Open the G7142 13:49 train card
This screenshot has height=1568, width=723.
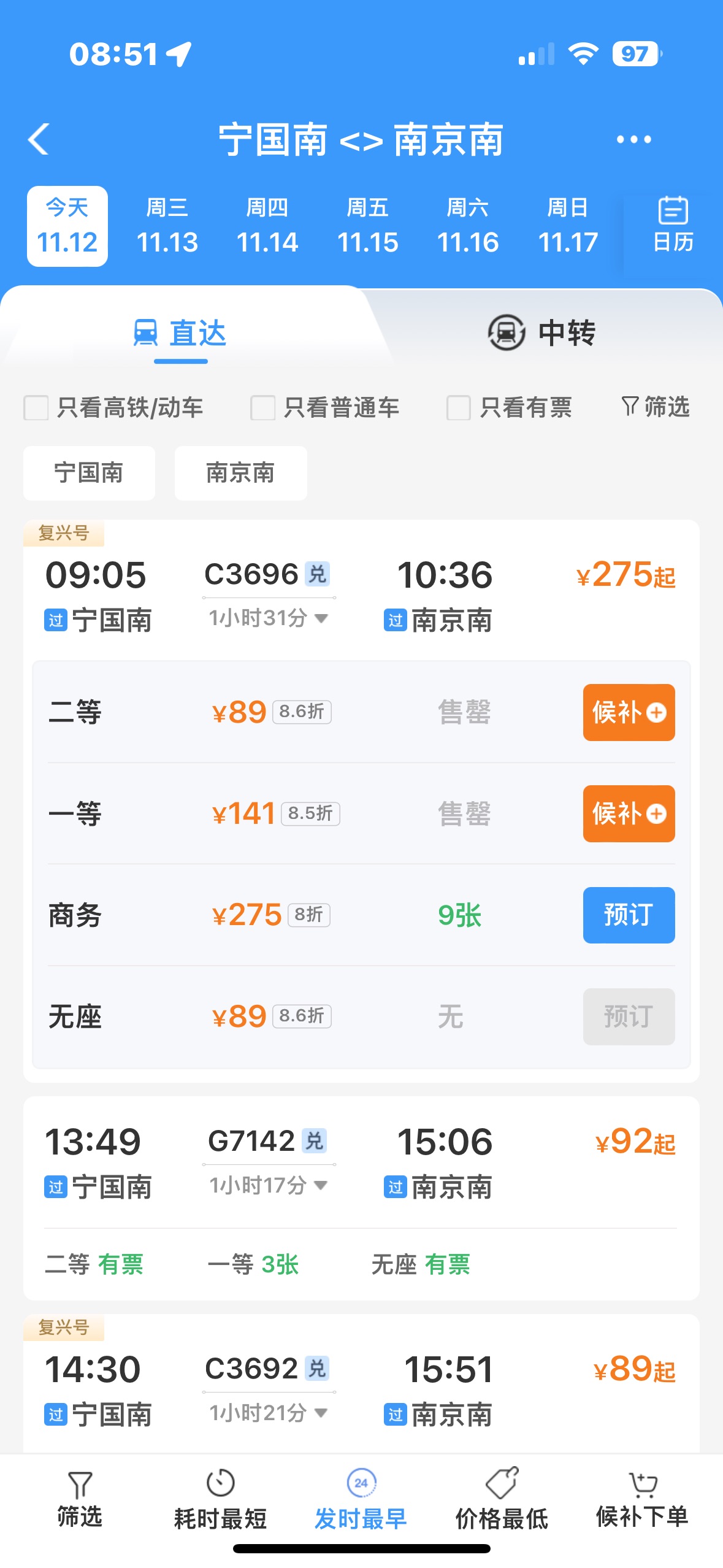click(361, 1198)
